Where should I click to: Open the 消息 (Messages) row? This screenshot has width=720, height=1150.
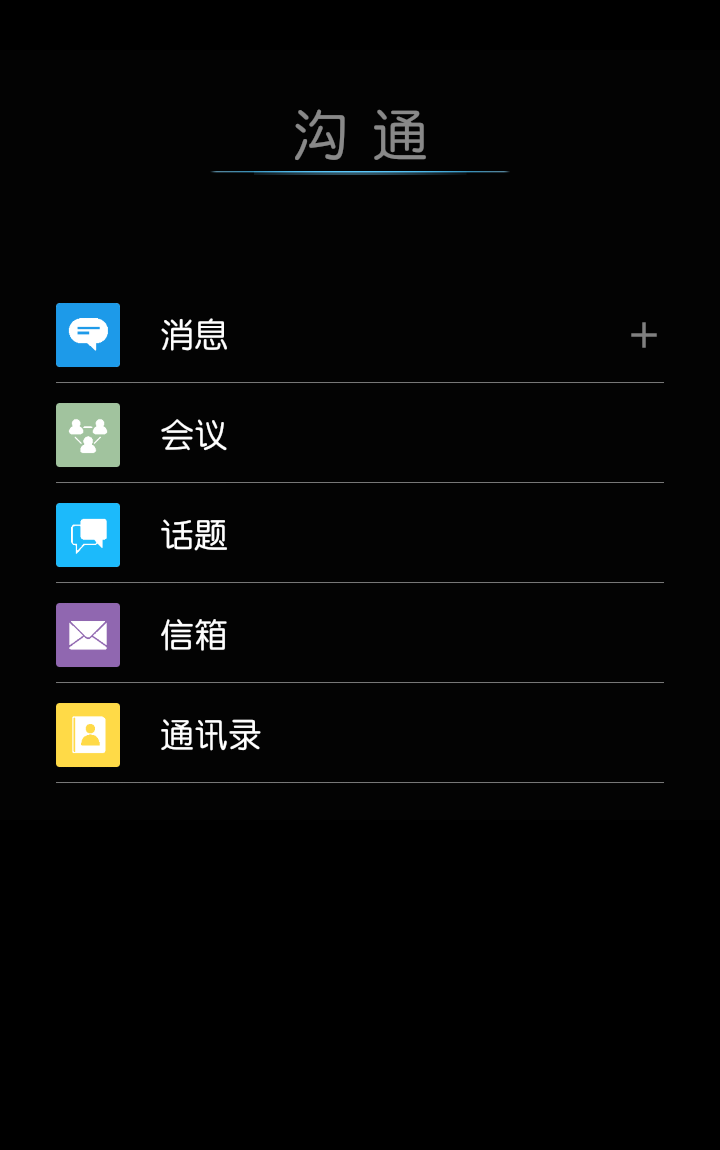pyautogui.click(x=194, y=335)
